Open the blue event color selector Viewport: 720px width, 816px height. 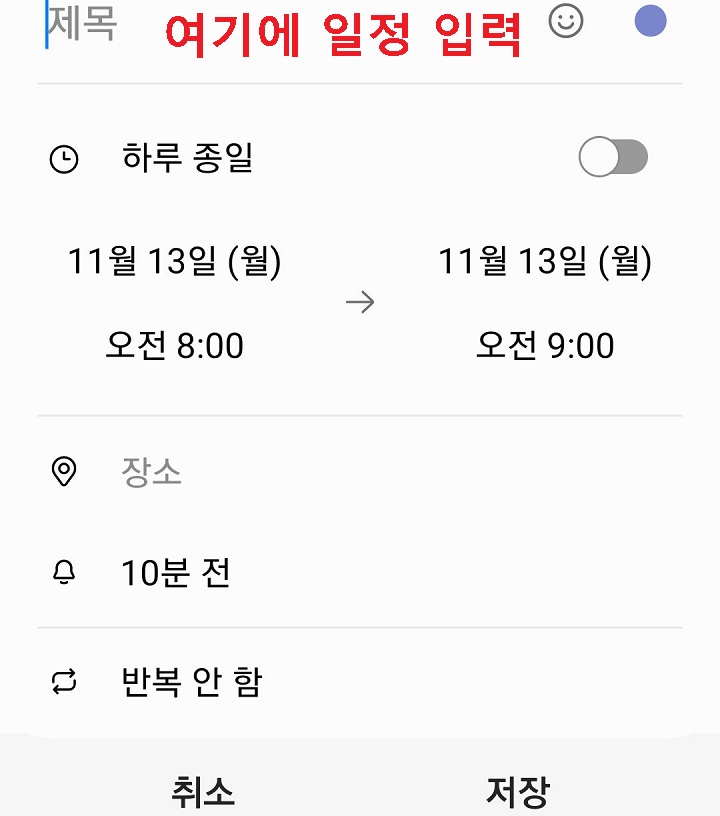pyautogui.click(x=651, y=21)
